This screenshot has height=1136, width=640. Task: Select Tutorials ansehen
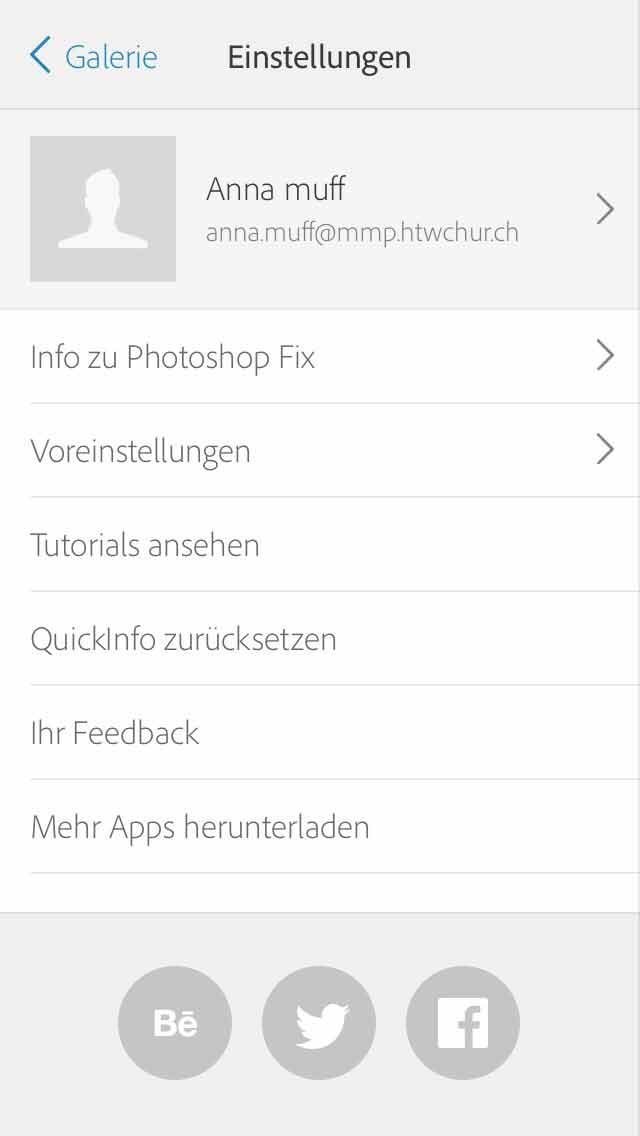pyautogui.click(x=320, y=545)
